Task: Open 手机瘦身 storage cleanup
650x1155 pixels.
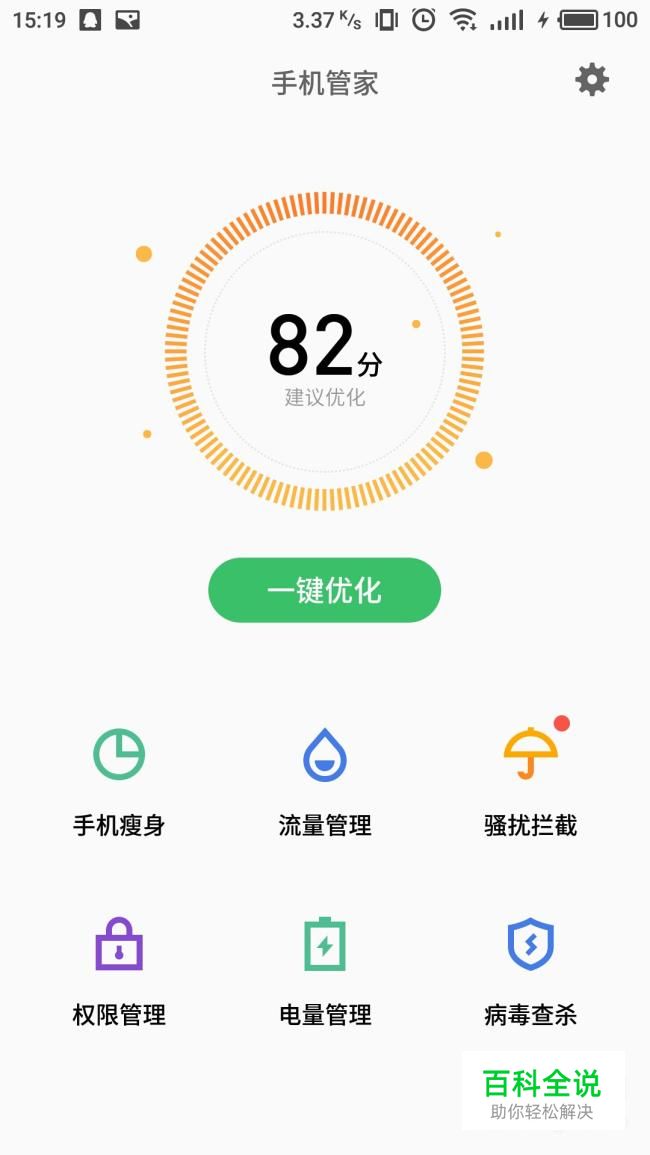Action: pos(119,783)
